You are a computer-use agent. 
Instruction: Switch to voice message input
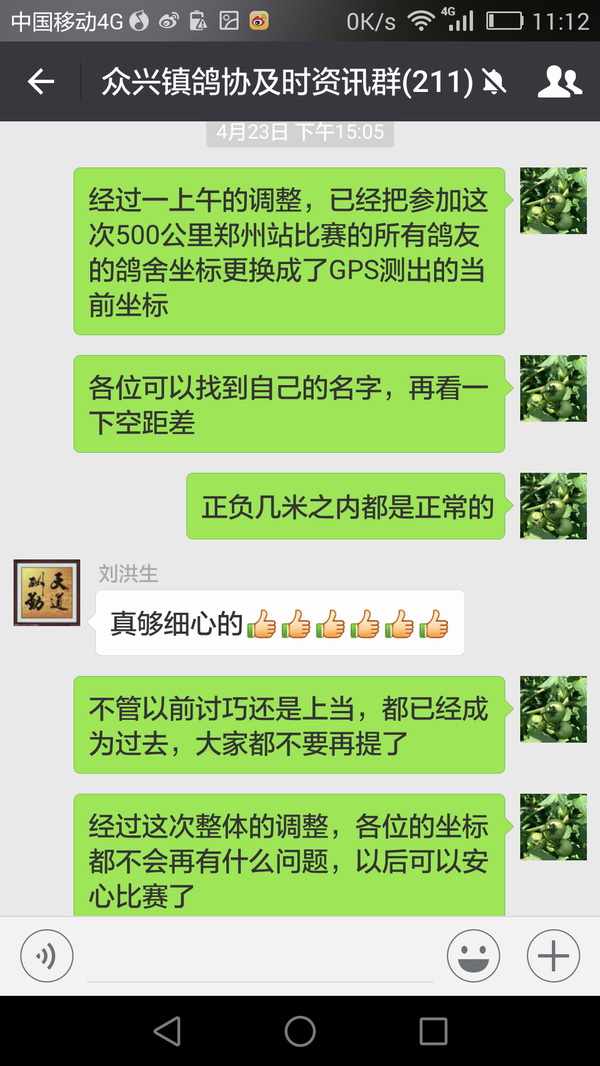coord(46,956)
